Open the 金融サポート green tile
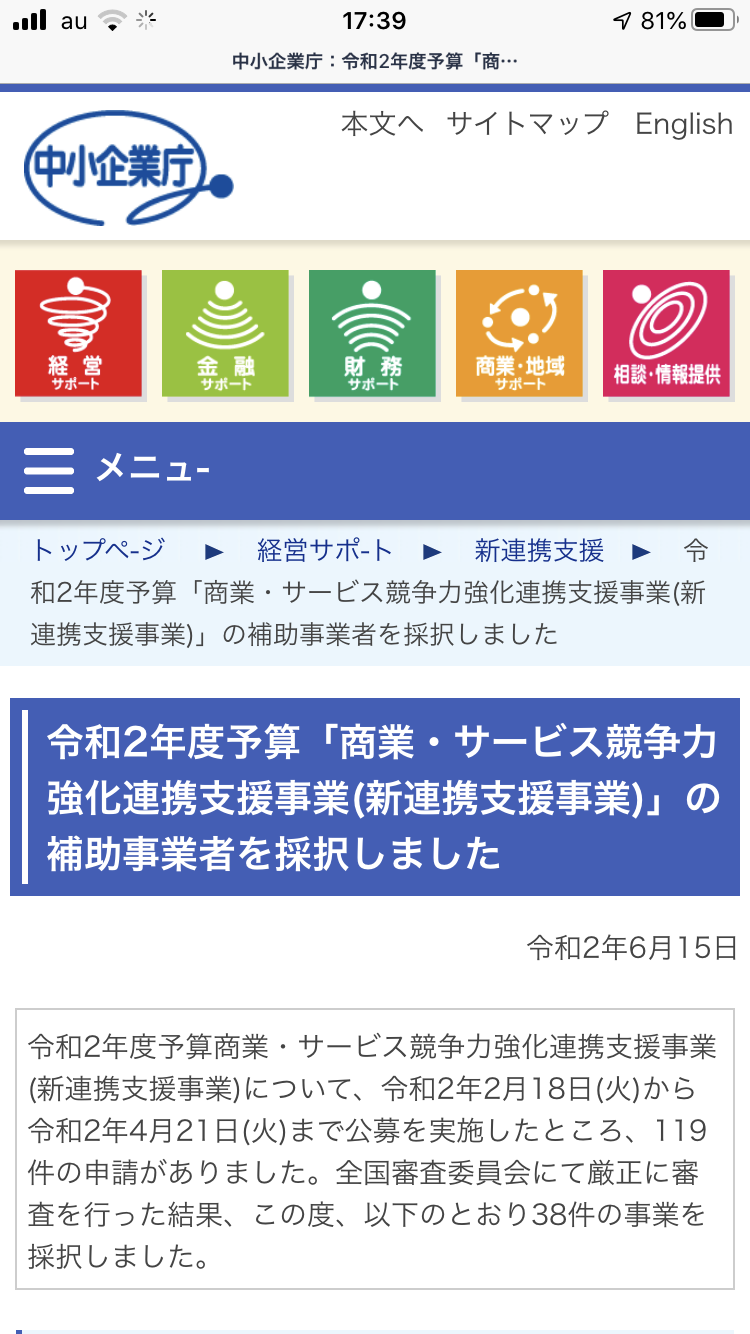 (x=225, y=333)
